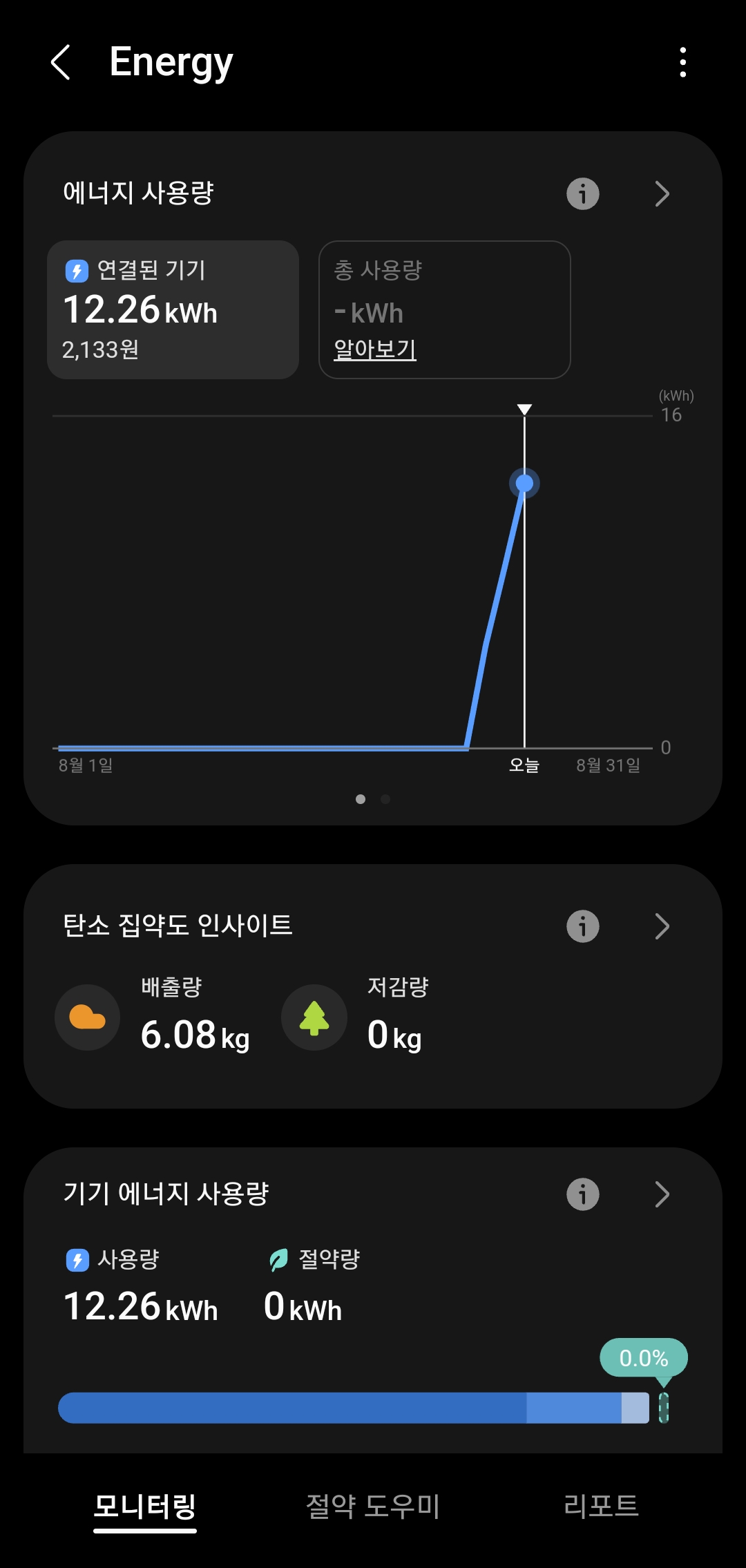Tap the info icon on 기기 에너지 사용량 card

point(582,1194)
